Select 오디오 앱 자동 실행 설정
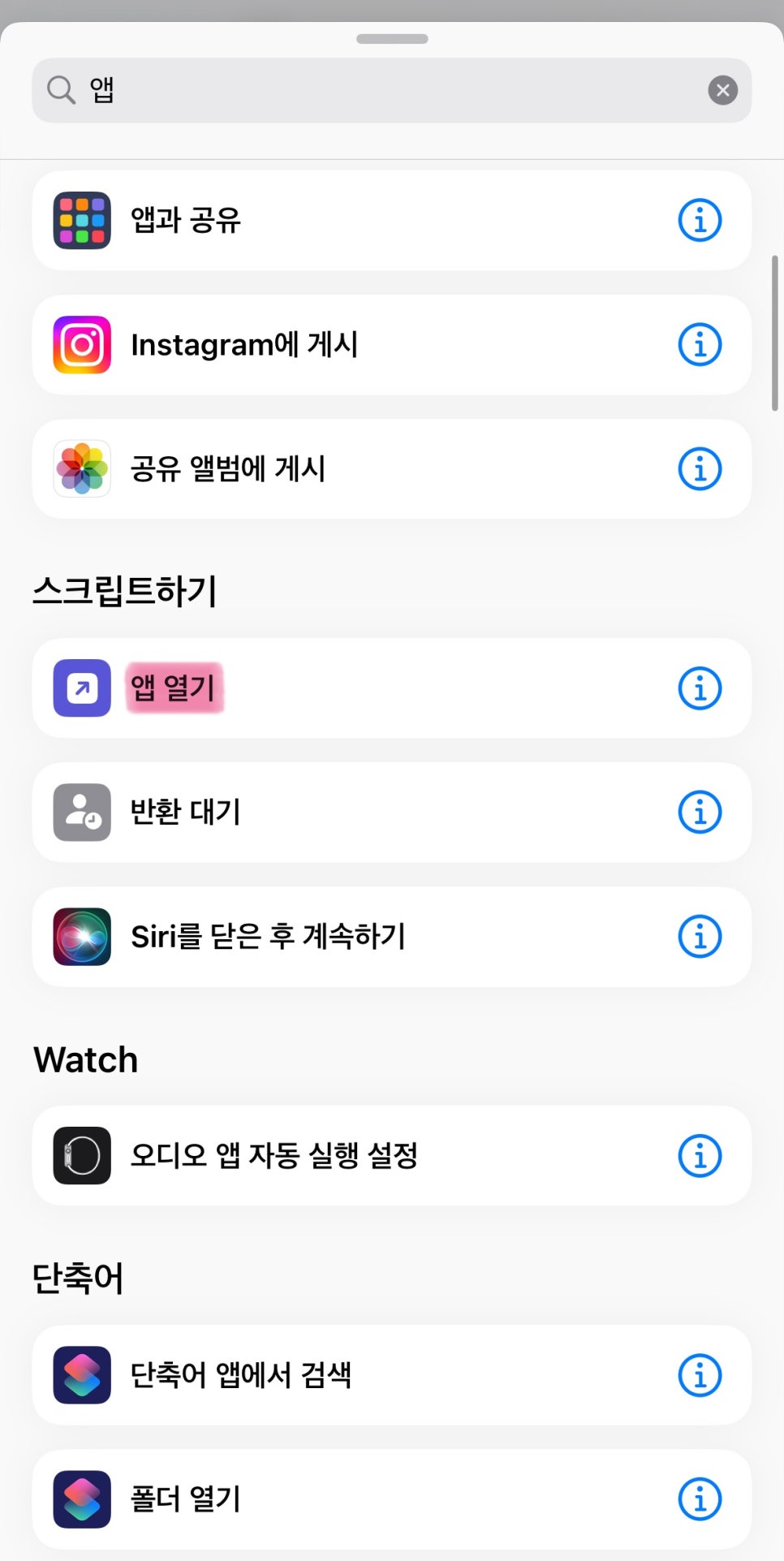 point(391,1156)
